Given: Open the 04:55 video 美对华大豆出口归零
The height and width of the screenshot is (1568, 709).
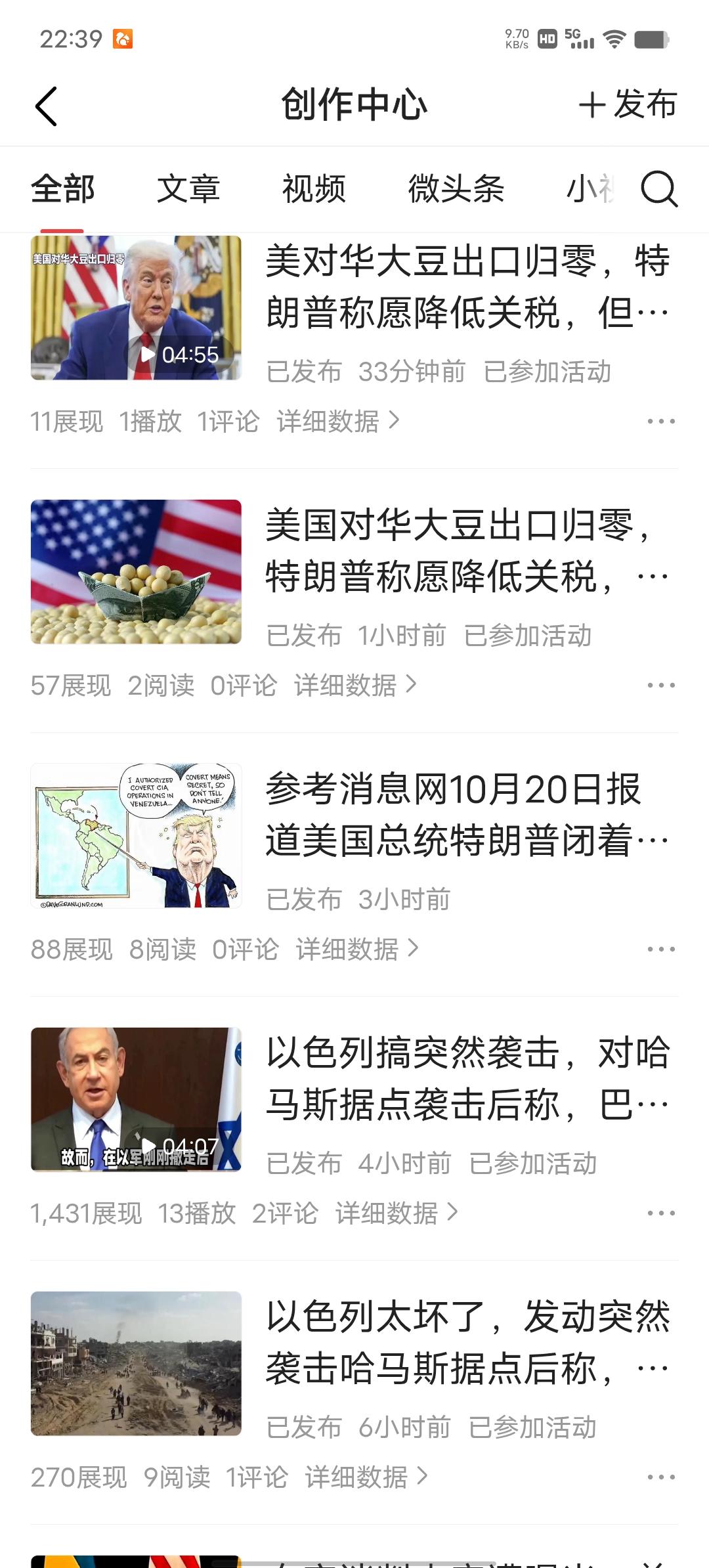Looking at the screenshot, I should coord(467,287).
